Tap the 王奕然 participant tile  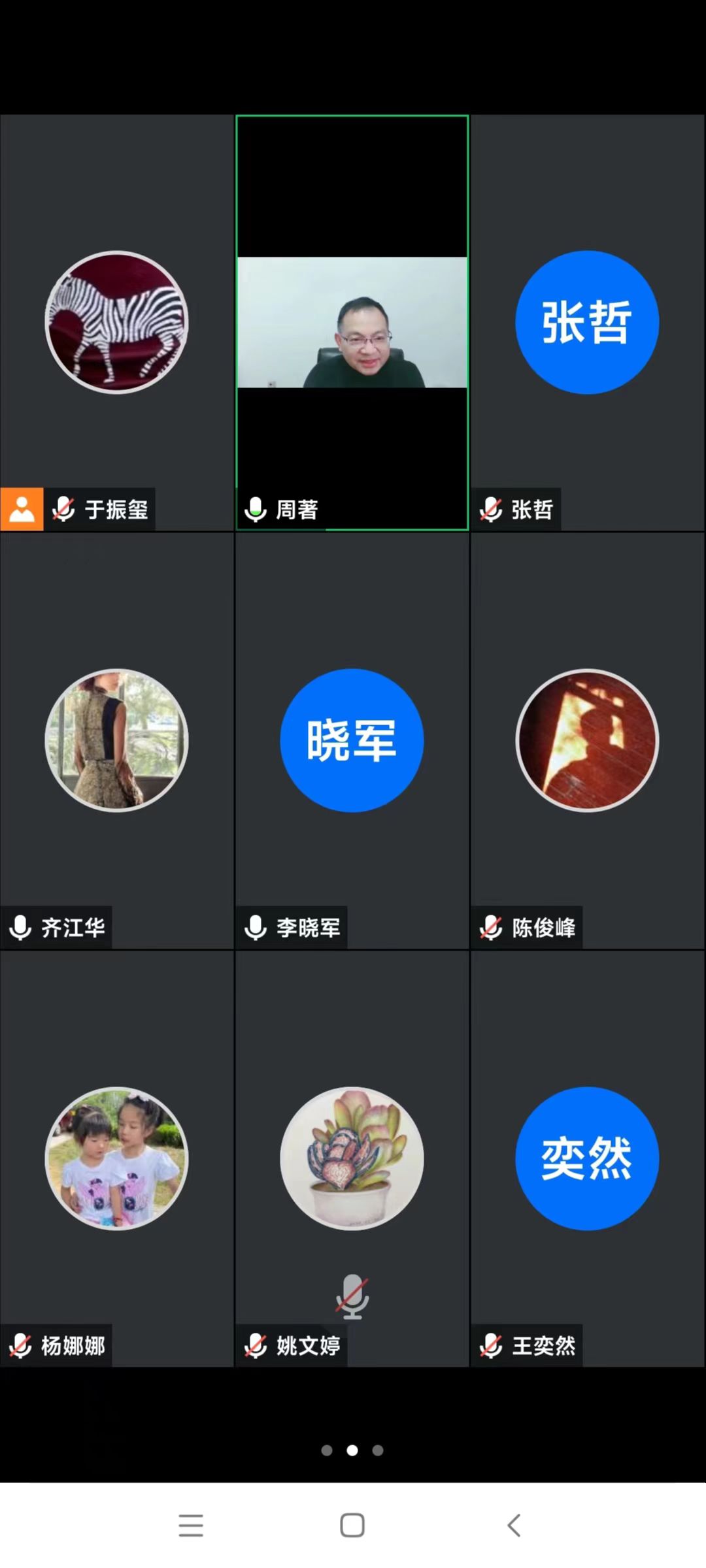click(x=586, y=1158)
